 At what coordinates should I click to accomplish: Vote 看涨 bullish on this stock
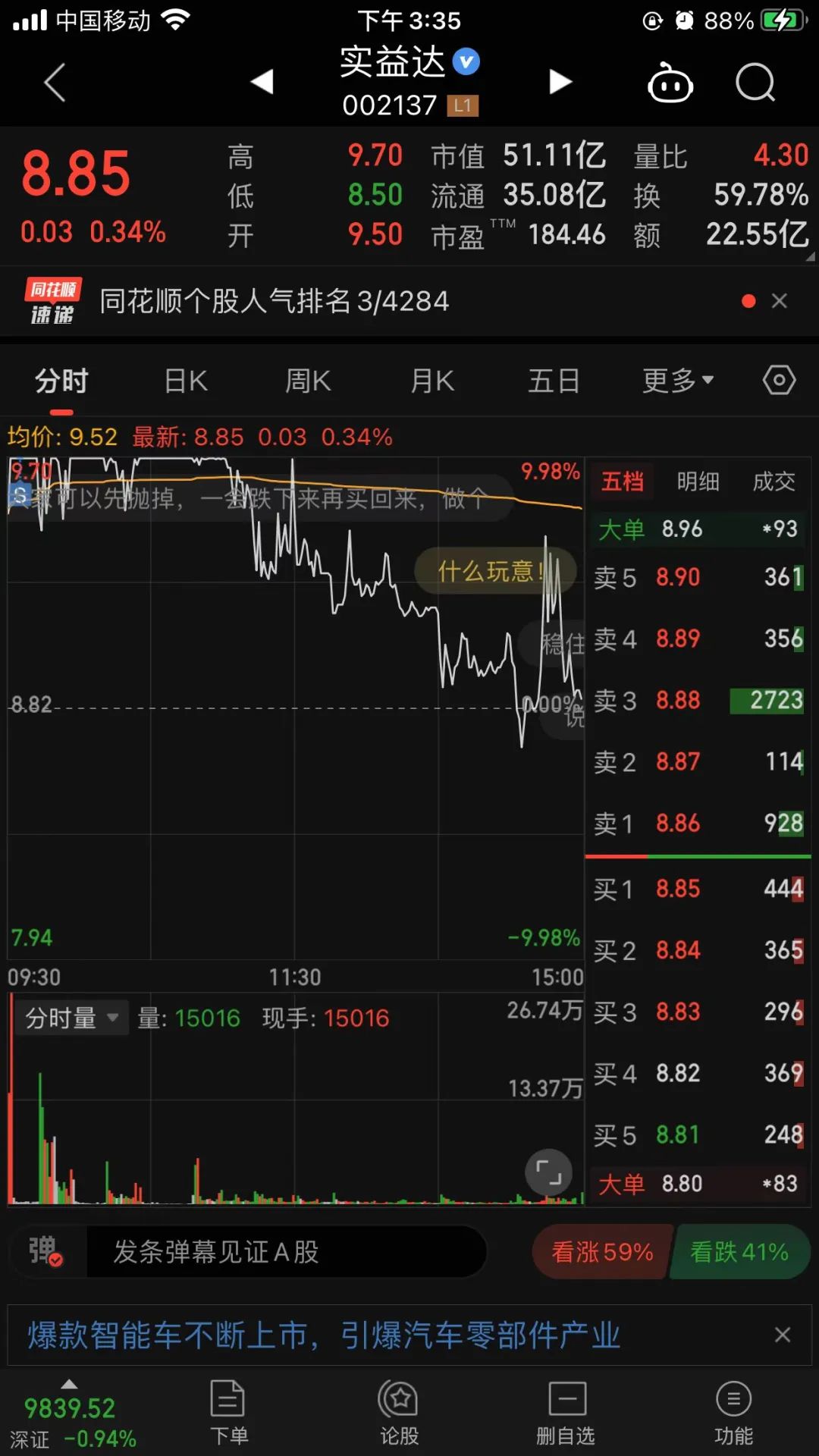pos(602,1251)
